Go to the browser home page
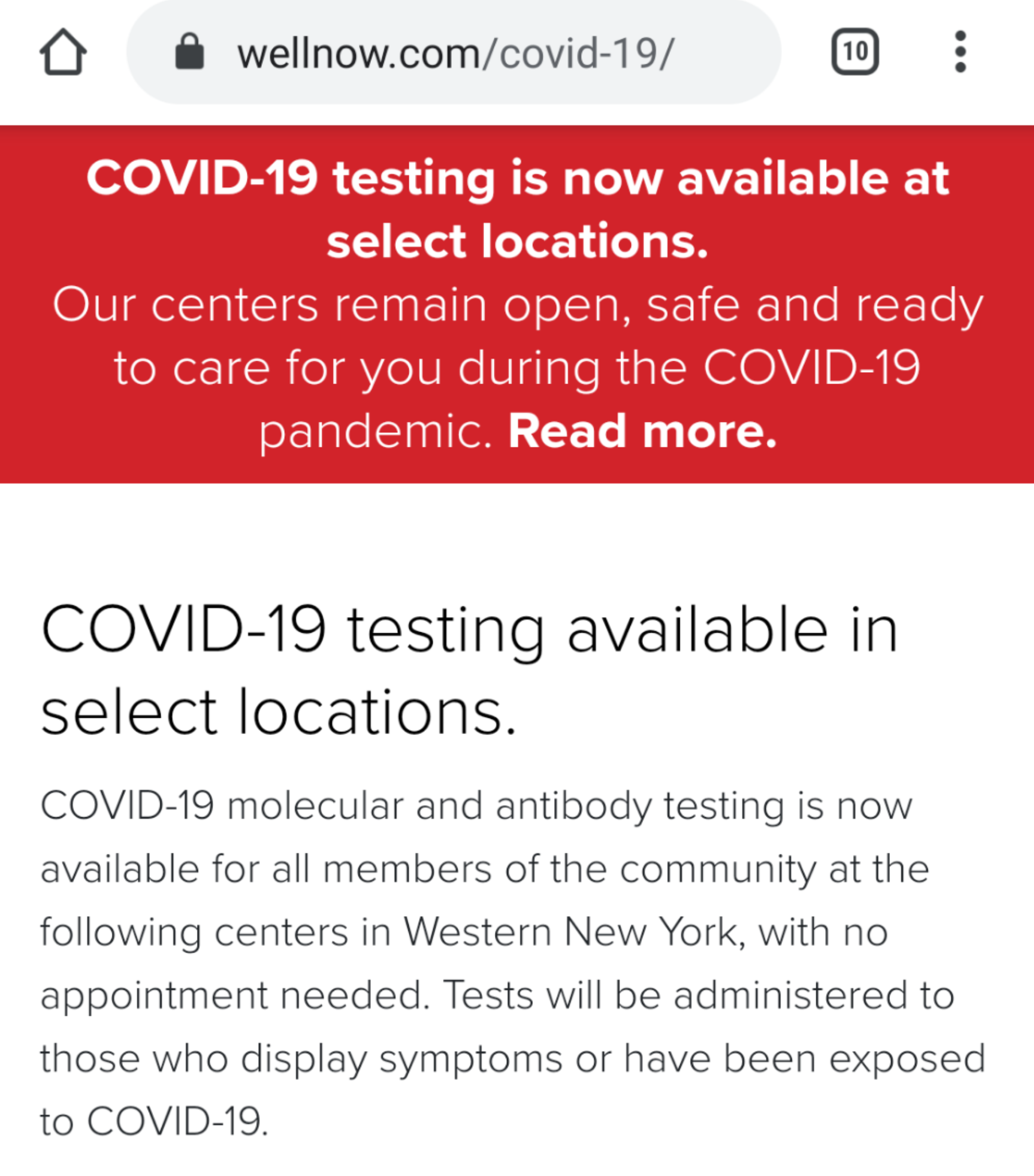 point(63,52)
